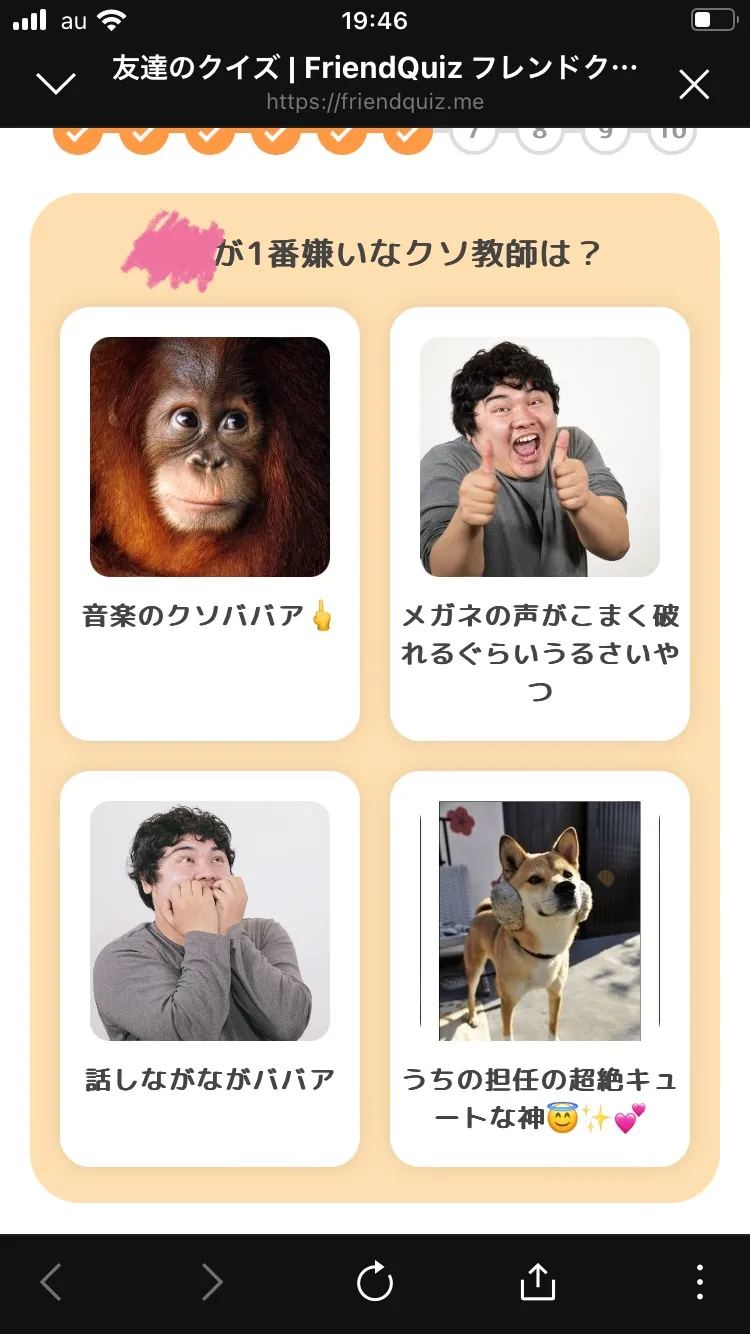Collapse the browser using the down chevron
The height and width of the screenshot is (1334, 750).
click(56, 85)
